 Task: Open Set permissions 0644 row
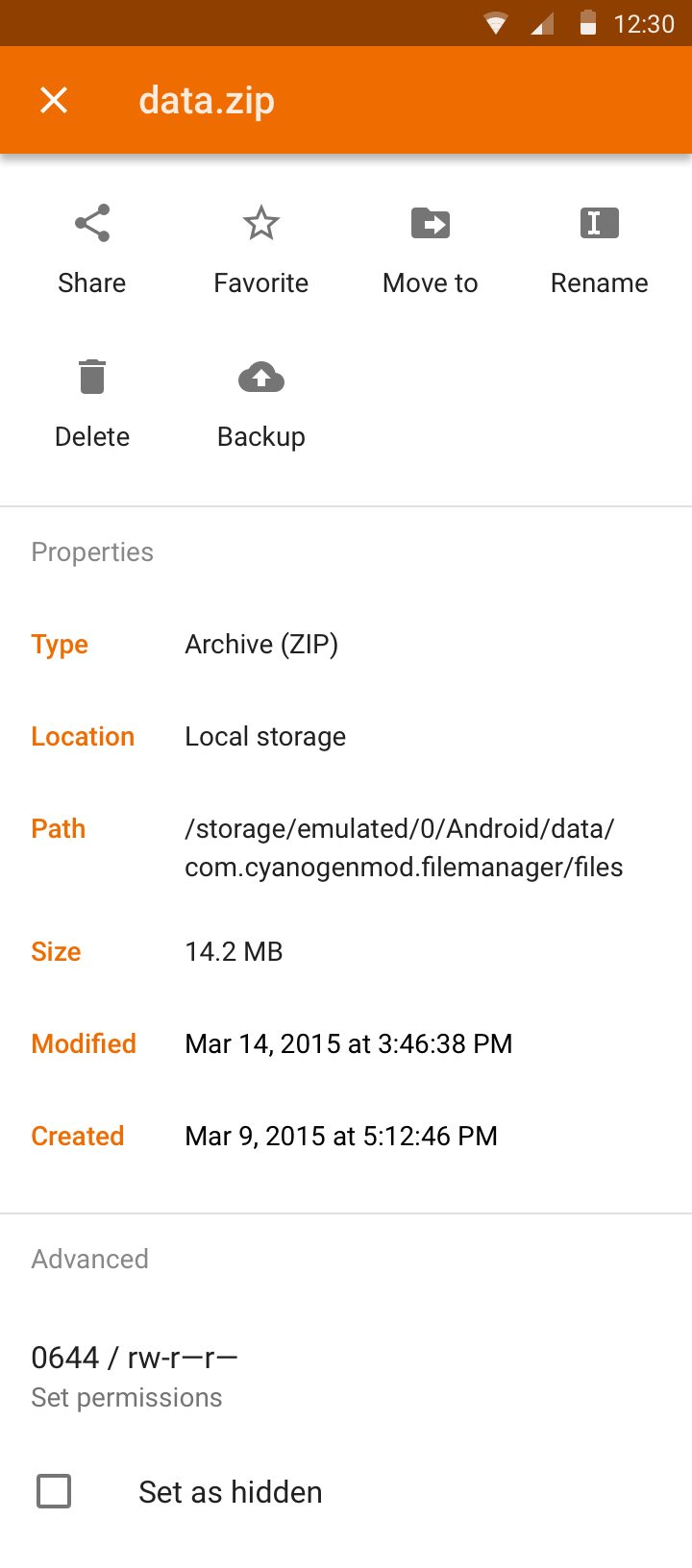[346, 1376]
